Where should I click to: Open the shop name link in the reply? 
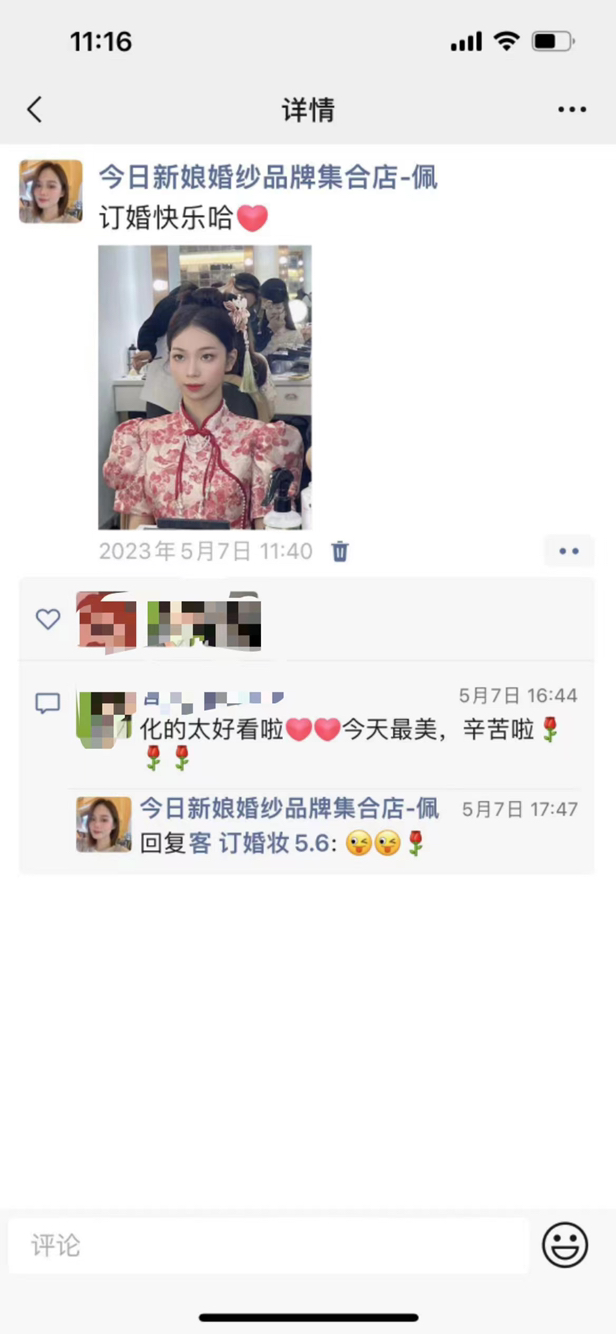pos(289,808)
